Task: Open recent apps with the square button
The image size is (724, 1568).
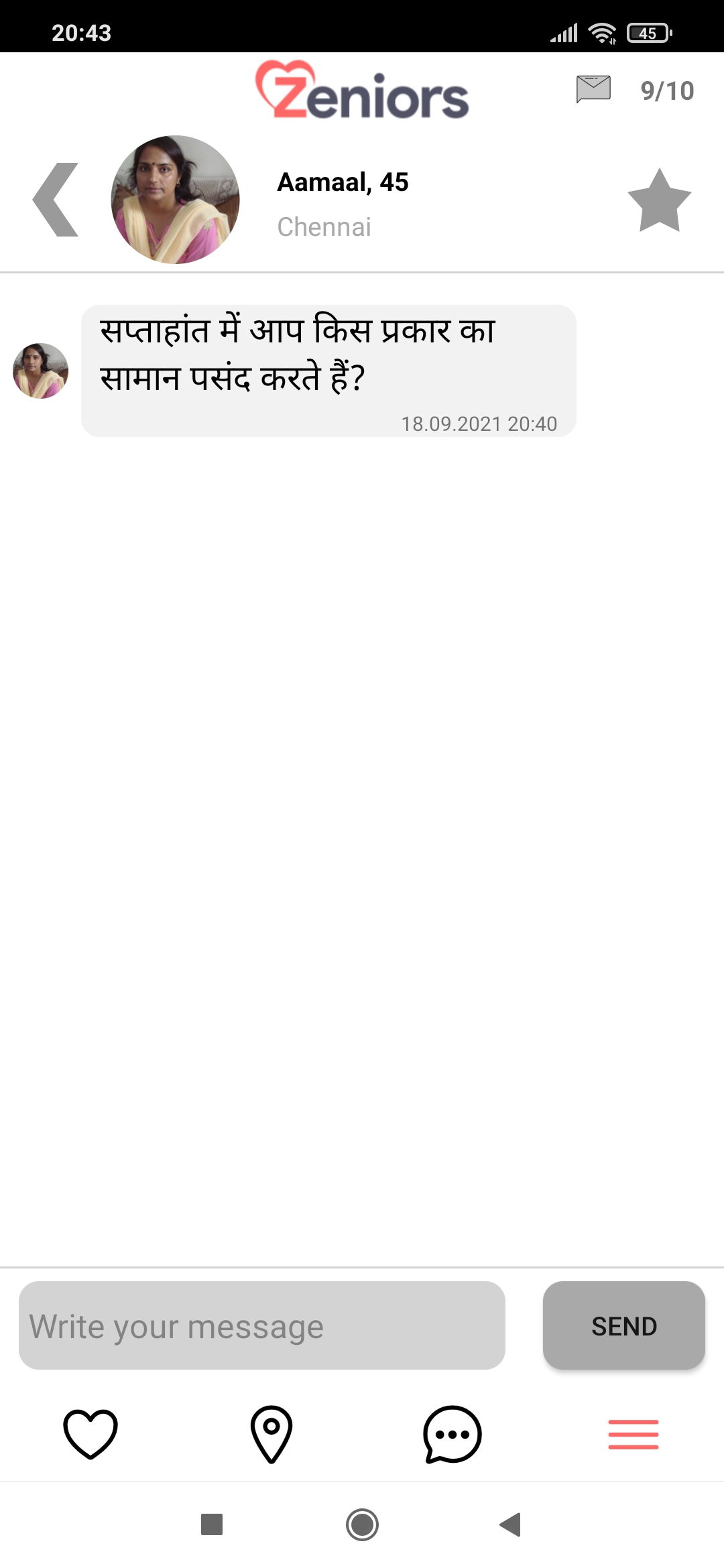Action: click(x=212, y=1524)
